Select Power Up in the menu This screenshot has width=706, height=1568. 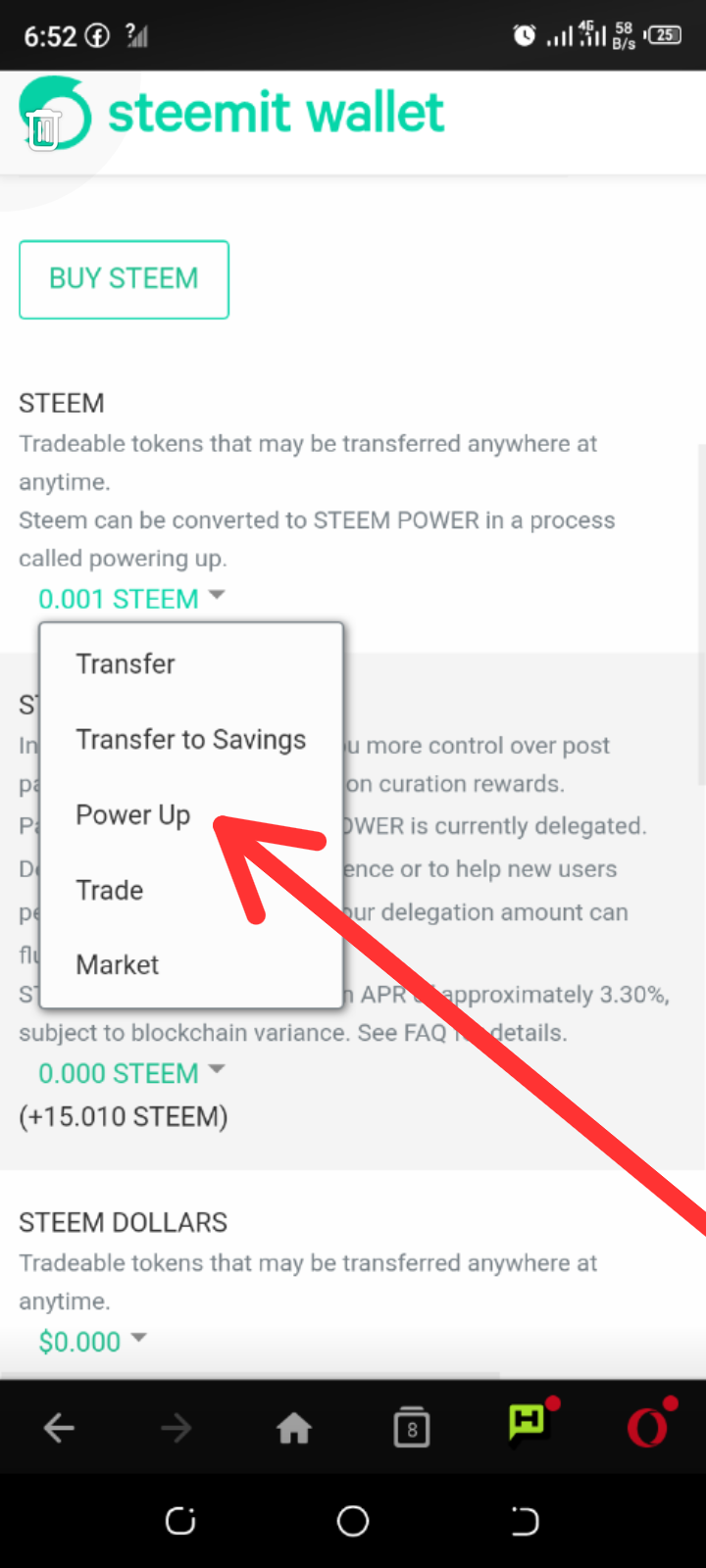pos(133,815)
